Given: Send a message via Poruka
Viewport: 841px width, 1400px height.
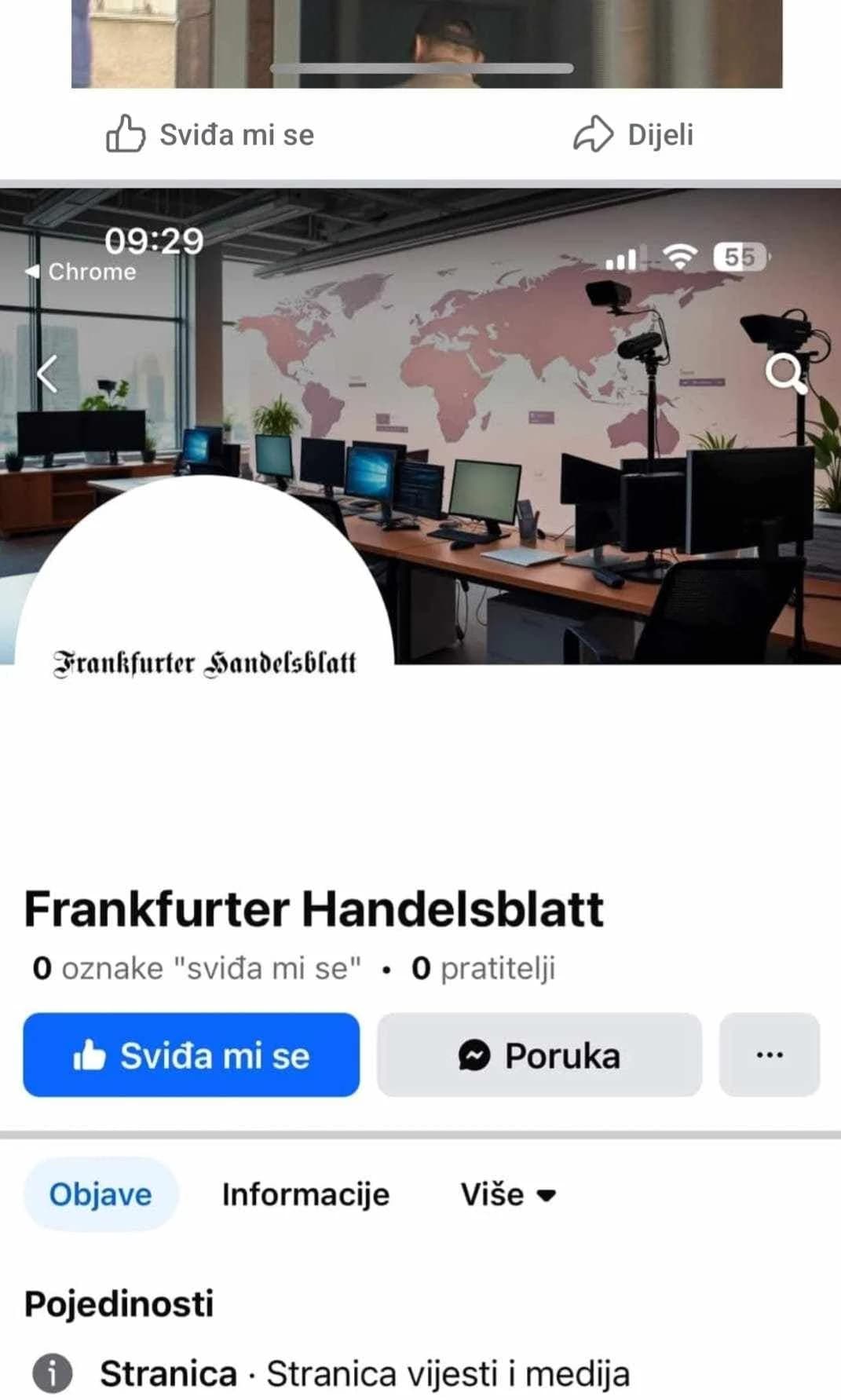Looking at the screenshot, I should click(x=539, y=1055).
